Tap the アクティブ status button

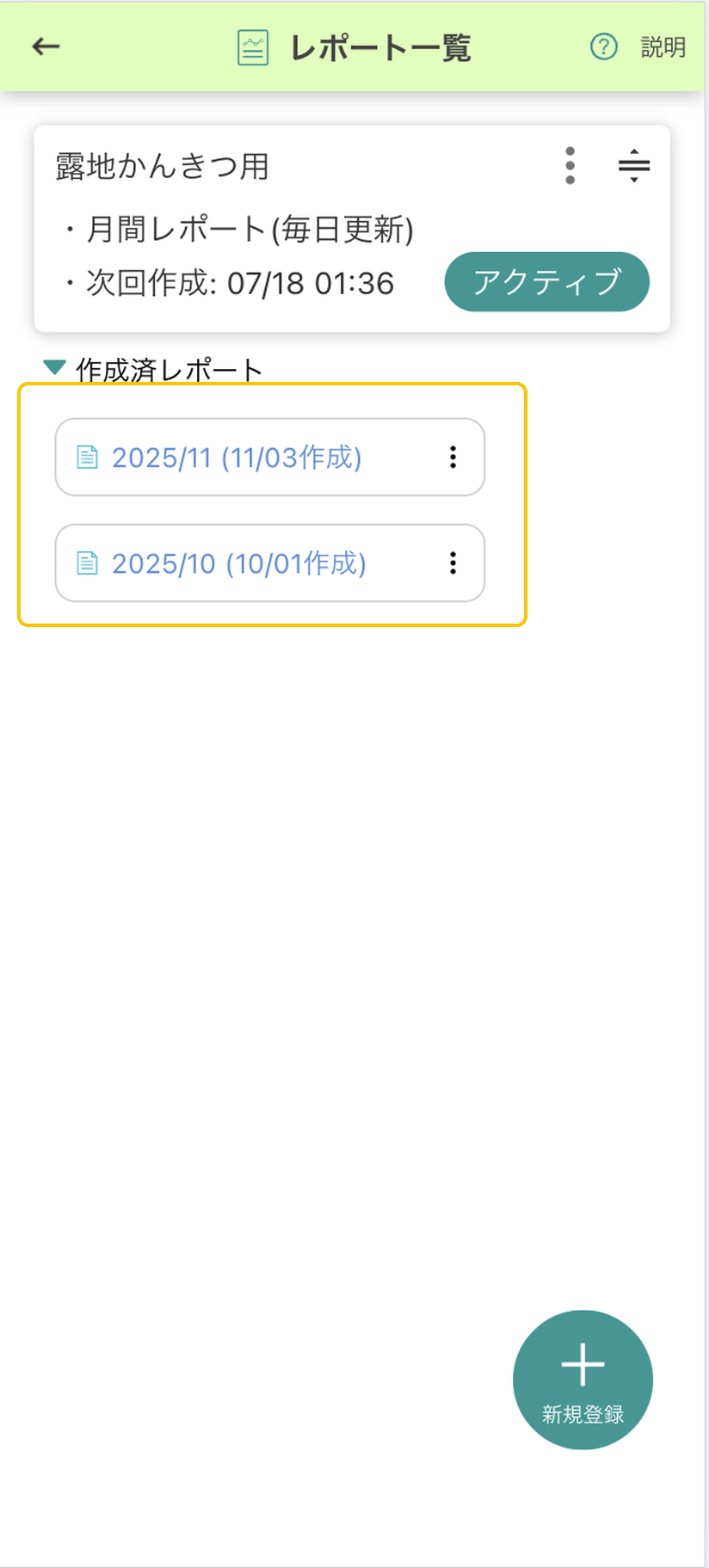pyautogui.click(x=546, y=281)
